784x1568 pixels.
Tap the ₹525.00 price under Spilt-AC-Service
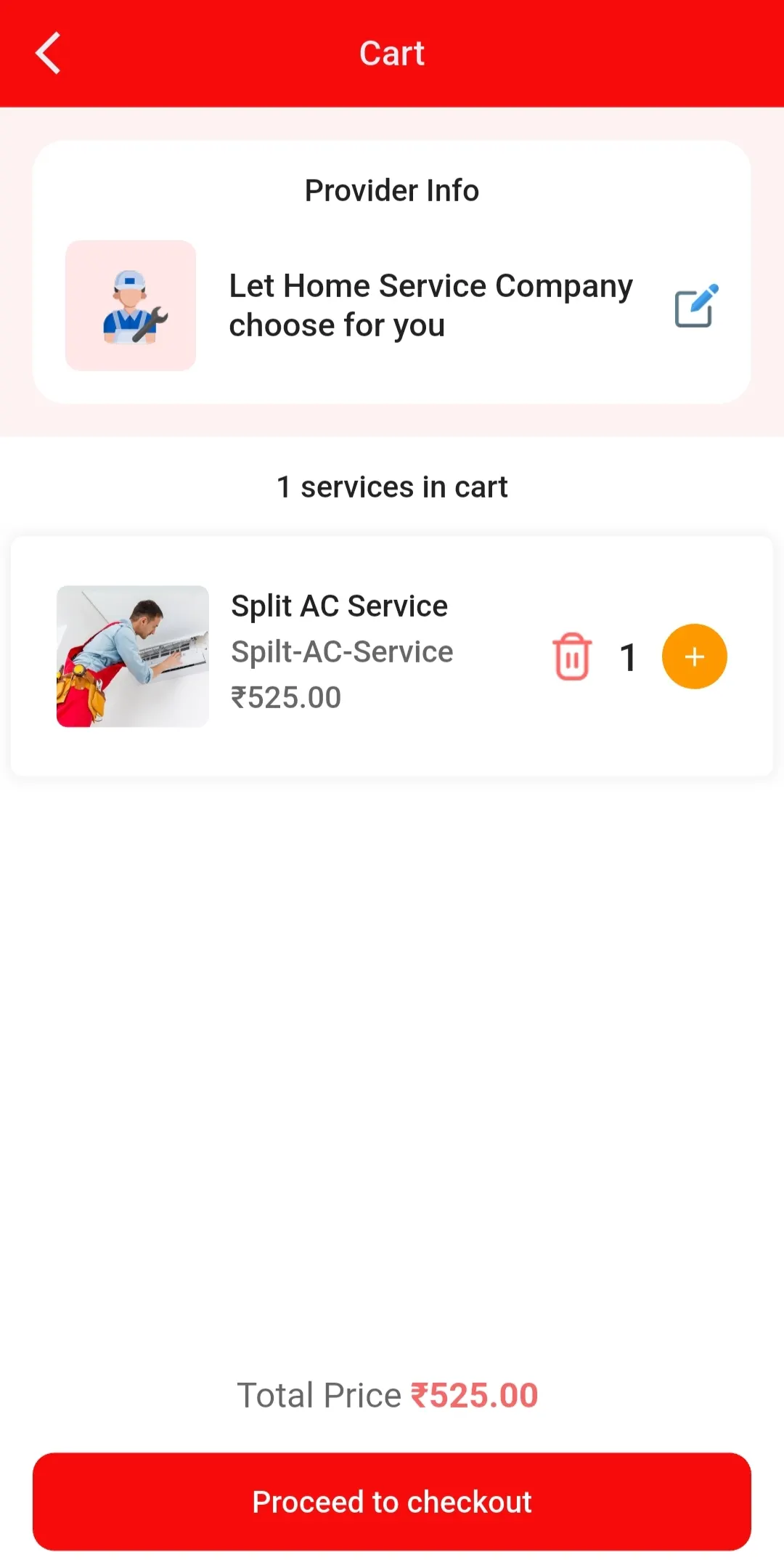pyautogui.click(x=286, y=696)
